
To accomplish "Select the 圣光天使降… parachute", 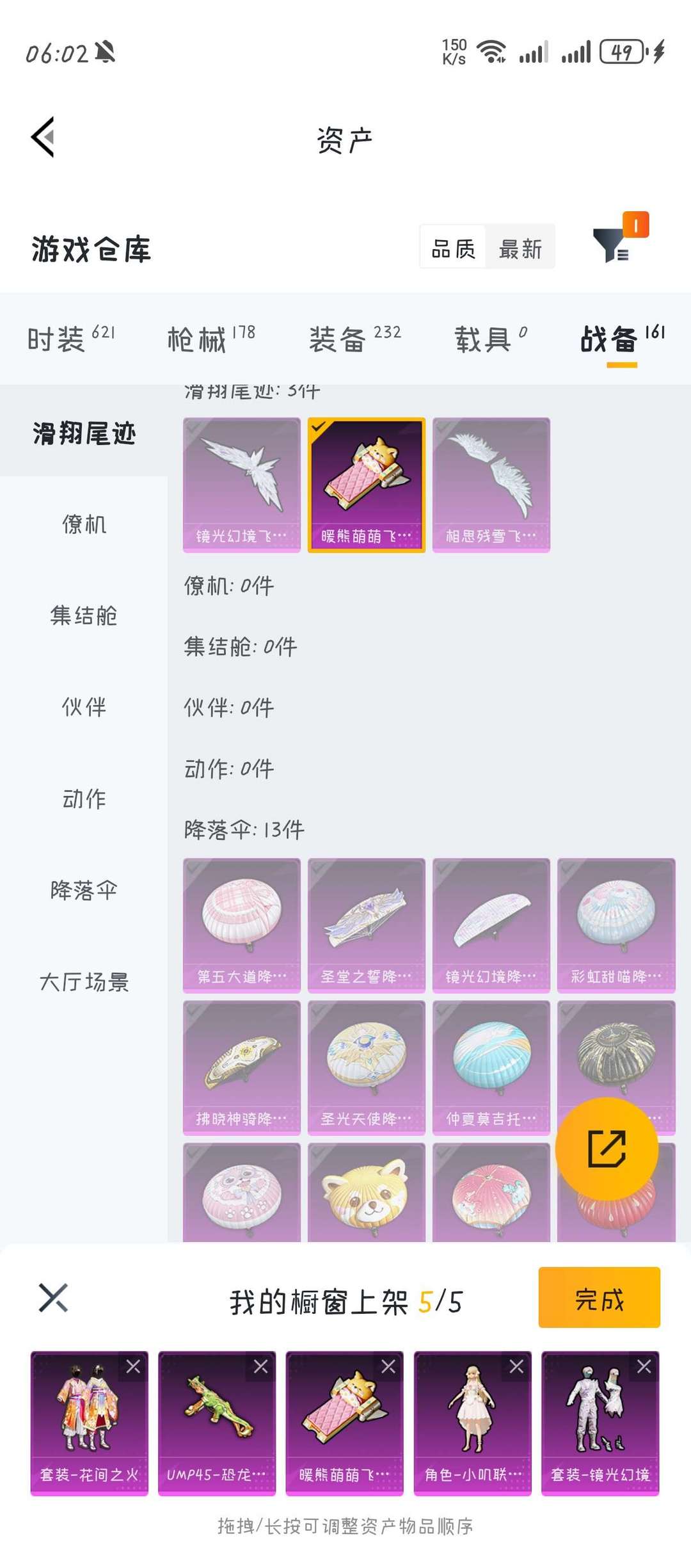I will pyautogui.click(x=367, y=1067).
